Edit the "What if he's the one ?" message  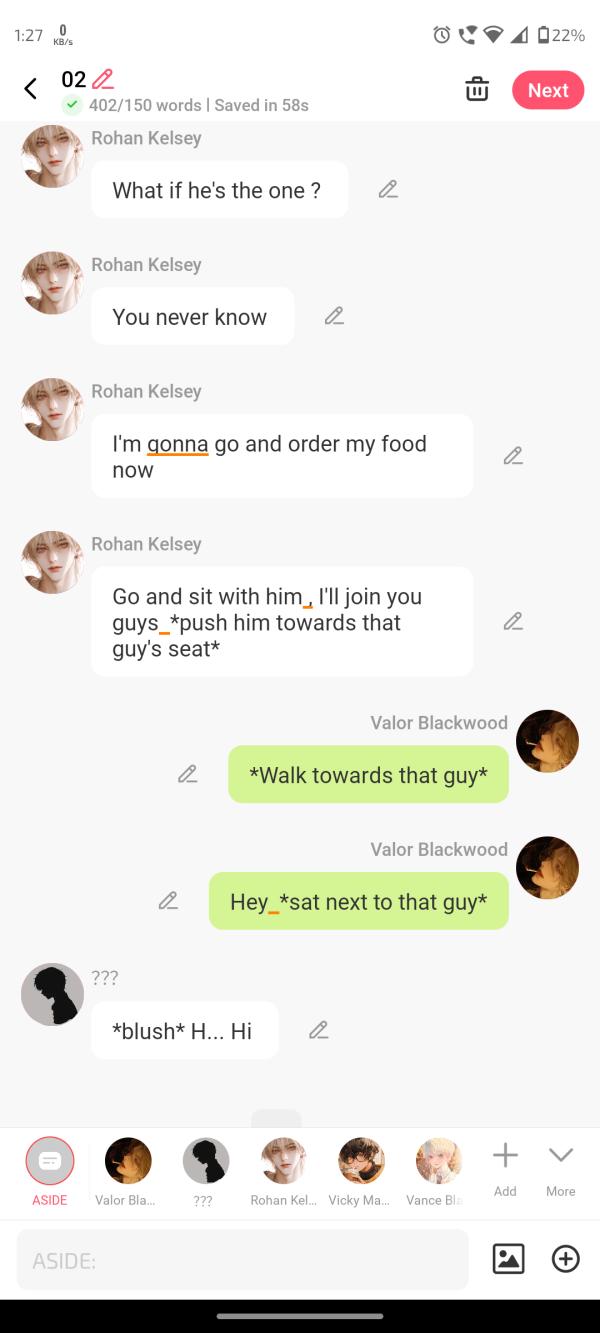pos(388,190)
